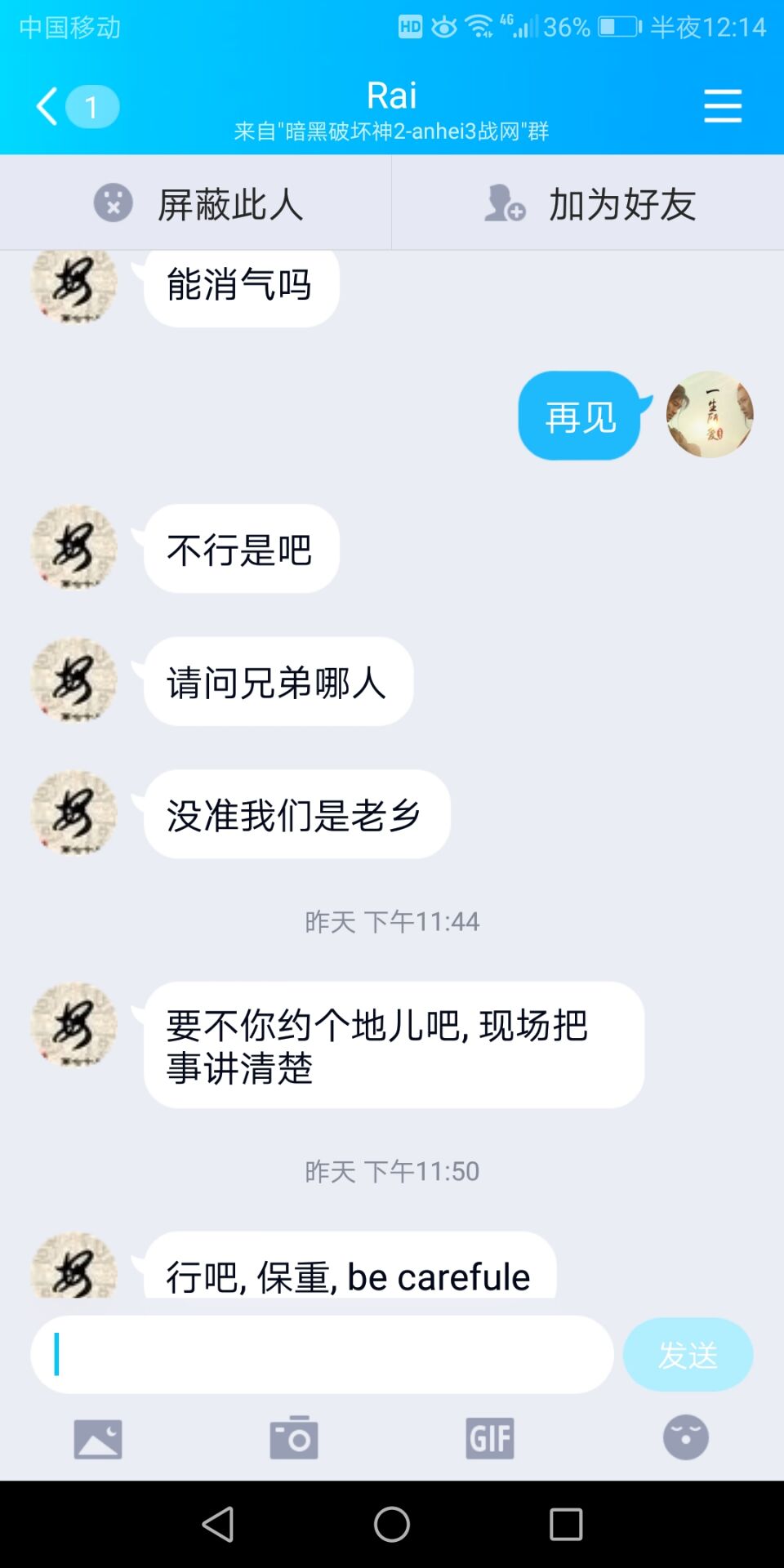This screenshot has width=784, height=1568.
Task: Open the photo gallery picker
Action: 98,1438
